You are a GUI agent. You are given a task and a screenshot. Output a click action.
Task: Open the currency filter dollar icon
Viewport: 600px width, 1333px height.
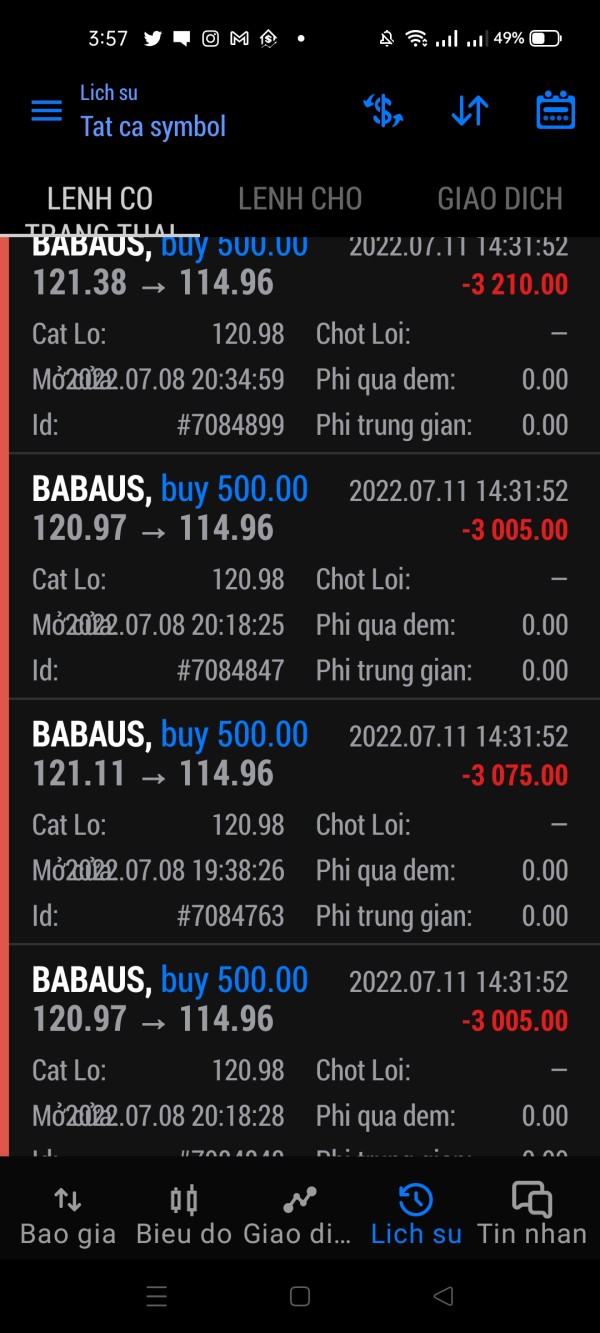383,111
